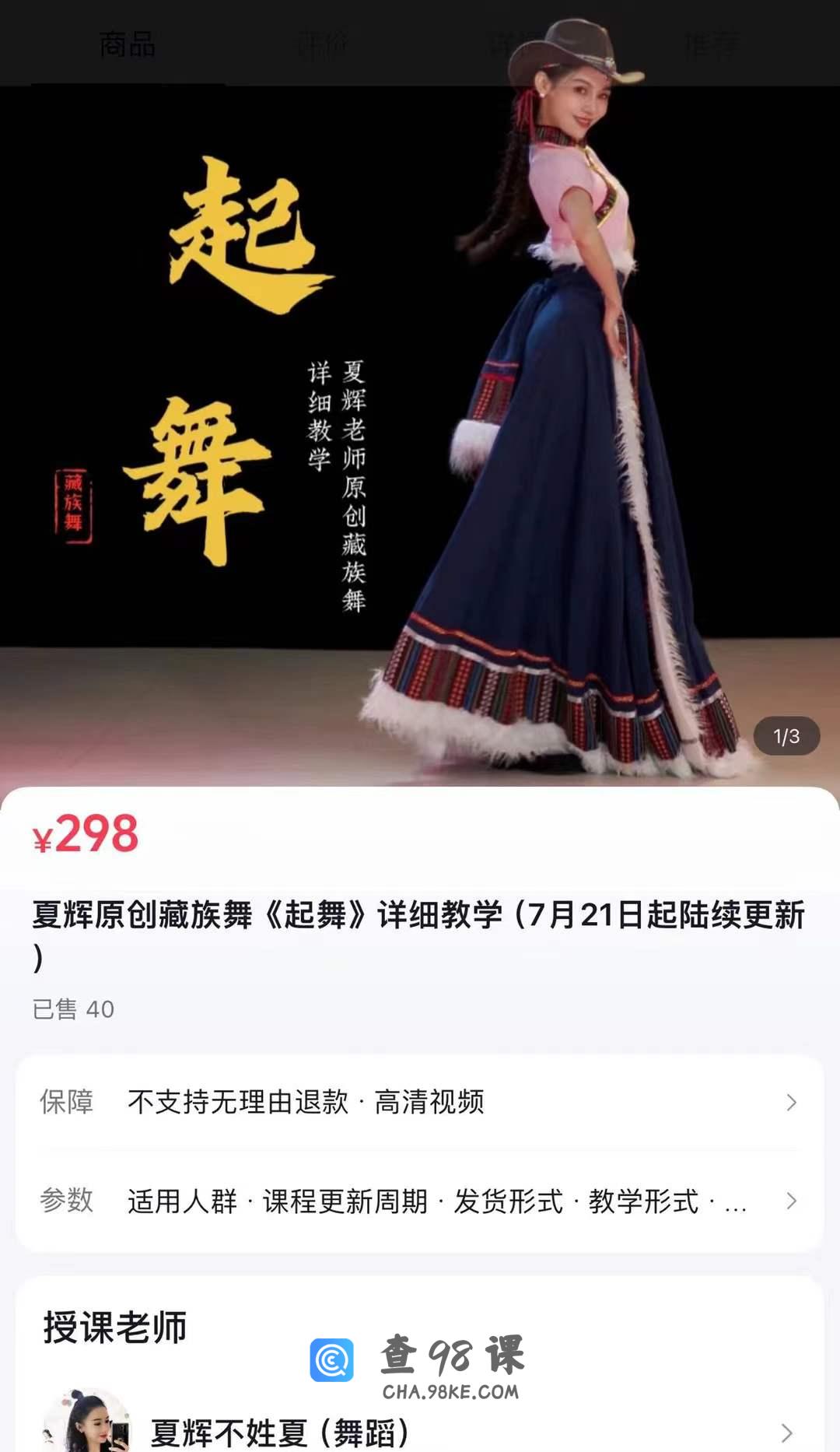This screenshot has width=840, height=1452.
Task: Switch to the 推荐 tab
Action: point(711,44)
